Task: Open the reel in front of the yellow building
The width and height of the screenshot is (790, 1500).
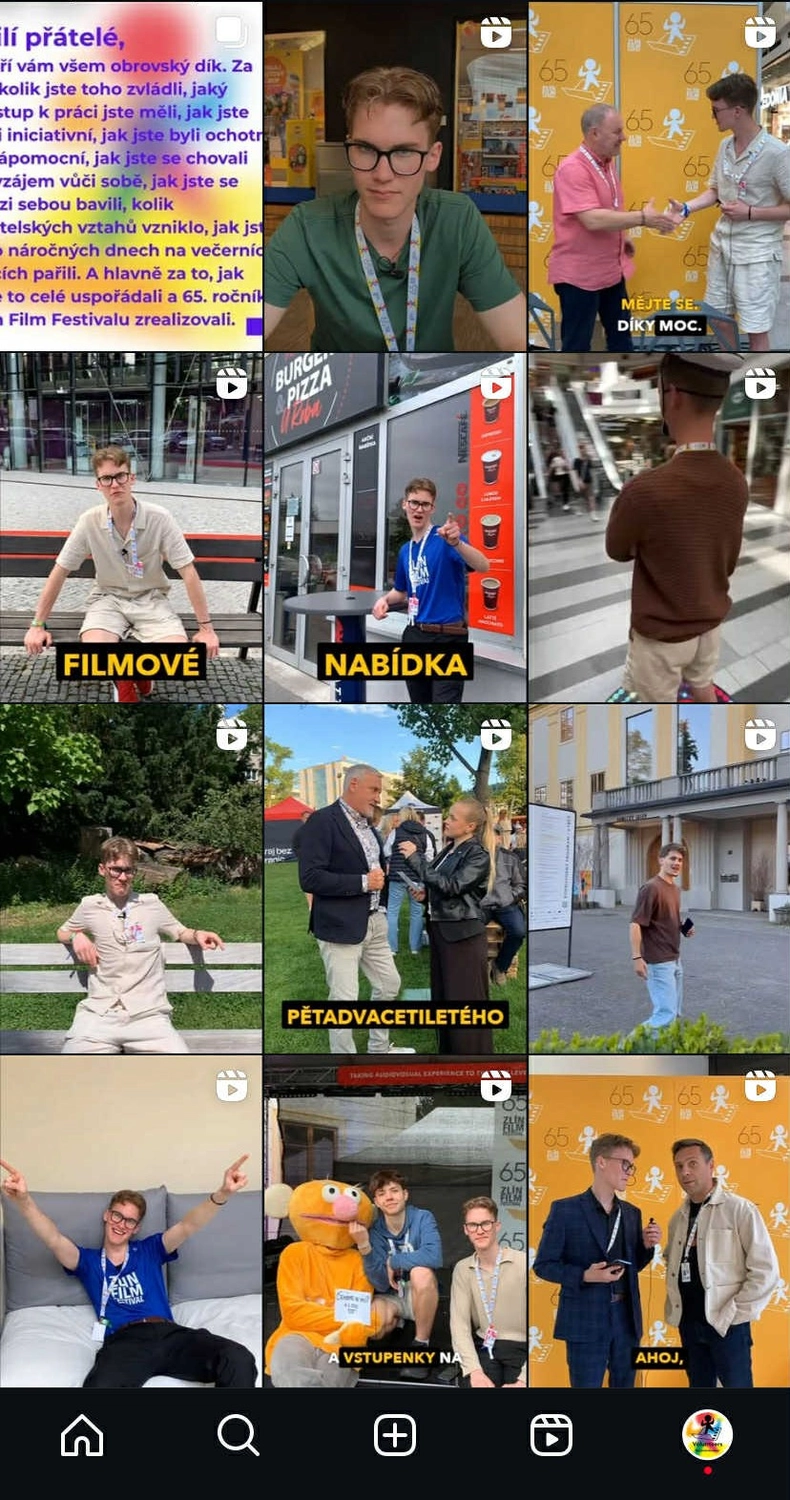Action: click(659, 880)
